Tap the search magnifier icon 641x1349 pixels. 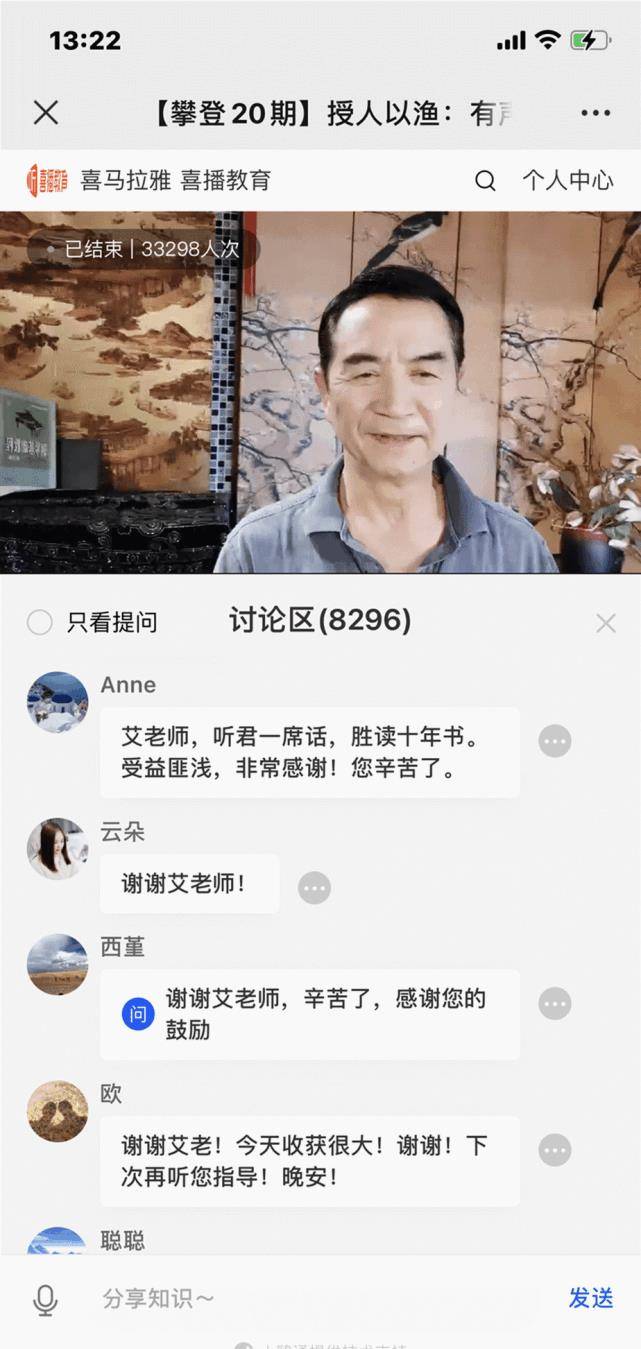coord(485,181)
